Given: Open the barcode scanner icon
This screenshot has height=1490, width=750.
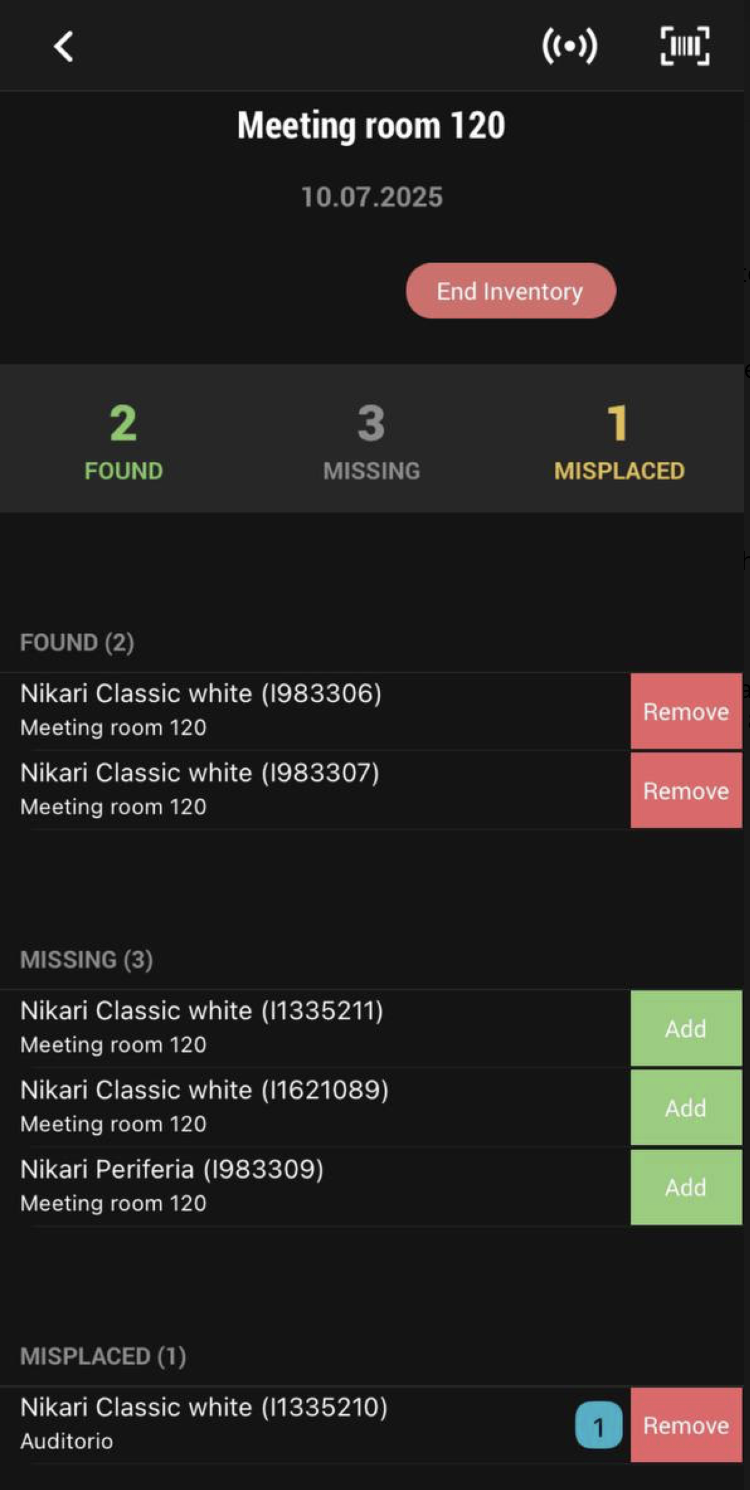Looking at the screenshot, I should [685, 46].
